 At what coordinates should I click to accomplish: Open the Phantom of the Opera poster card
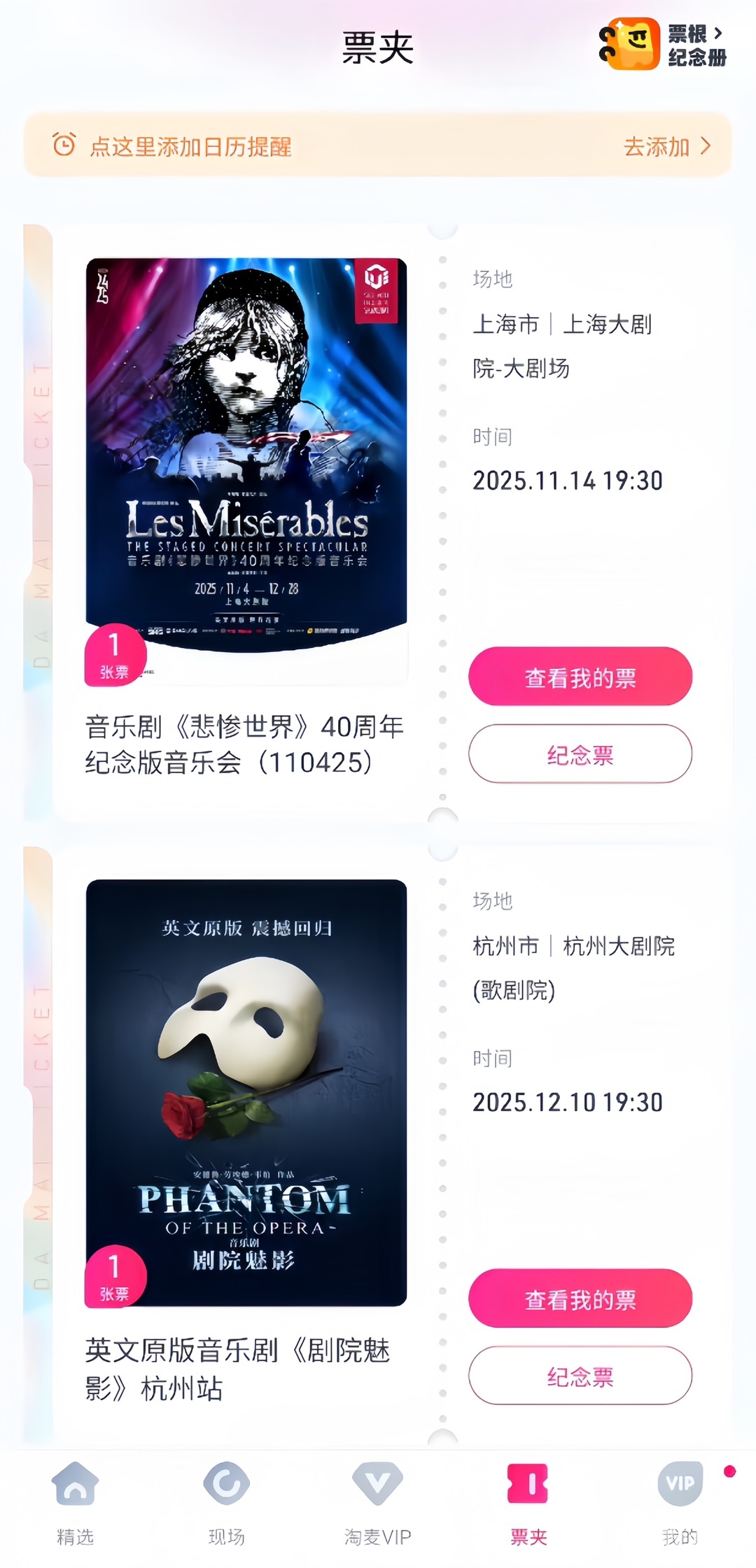tap(246, 1092)
